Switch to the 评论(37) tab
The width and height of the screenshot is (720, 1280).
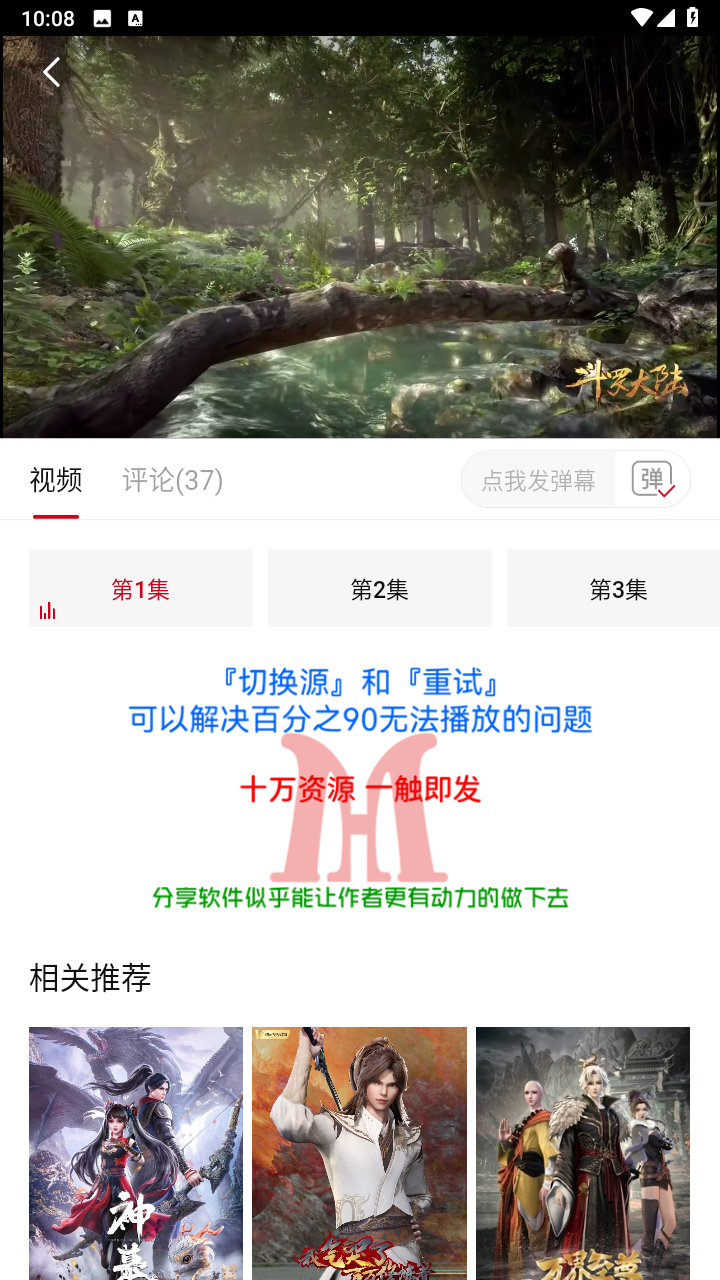click(x=172, y=480)
